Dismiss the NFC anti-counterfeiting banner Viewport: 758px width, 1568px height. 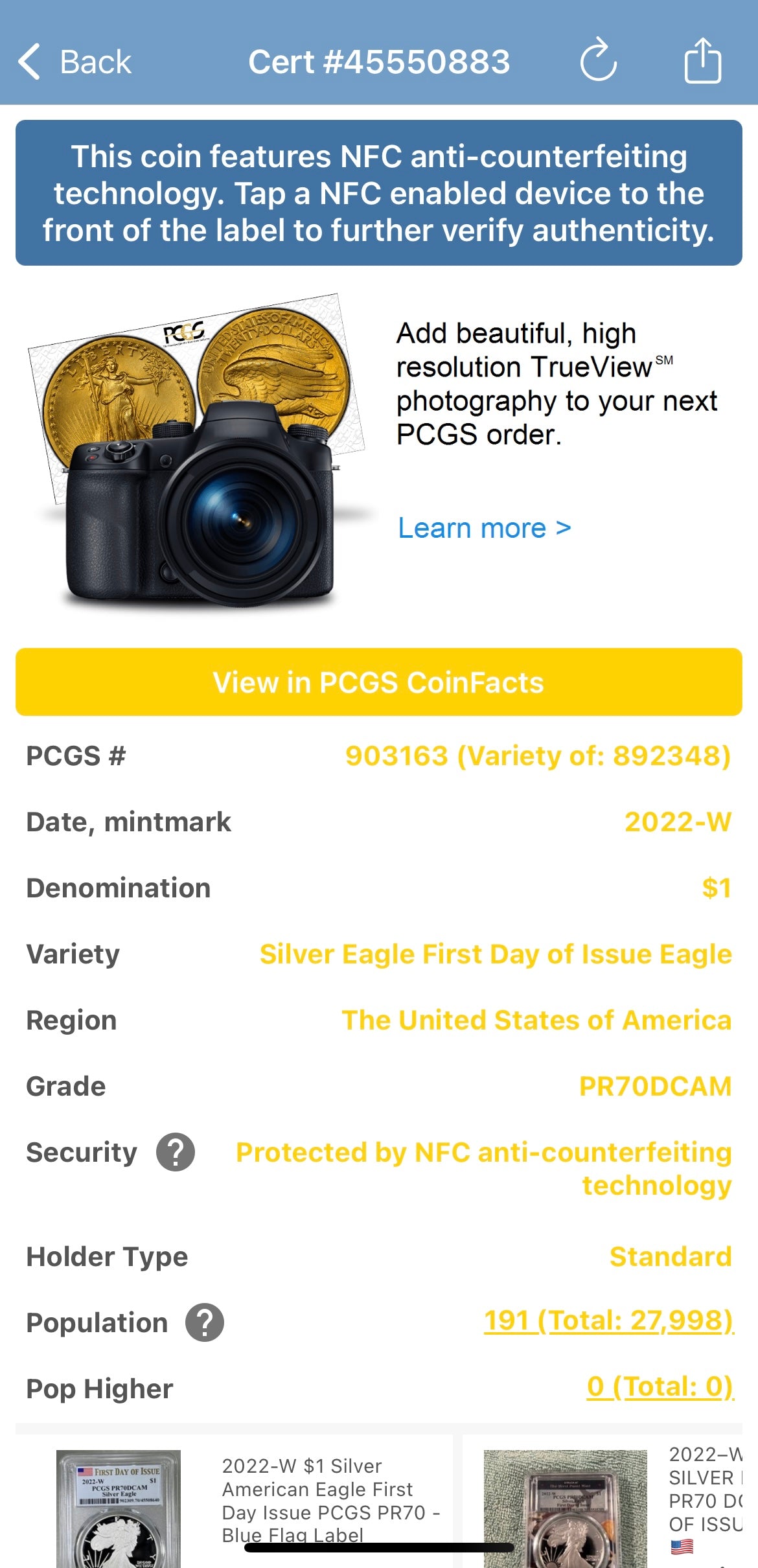(x=379, y=191)
